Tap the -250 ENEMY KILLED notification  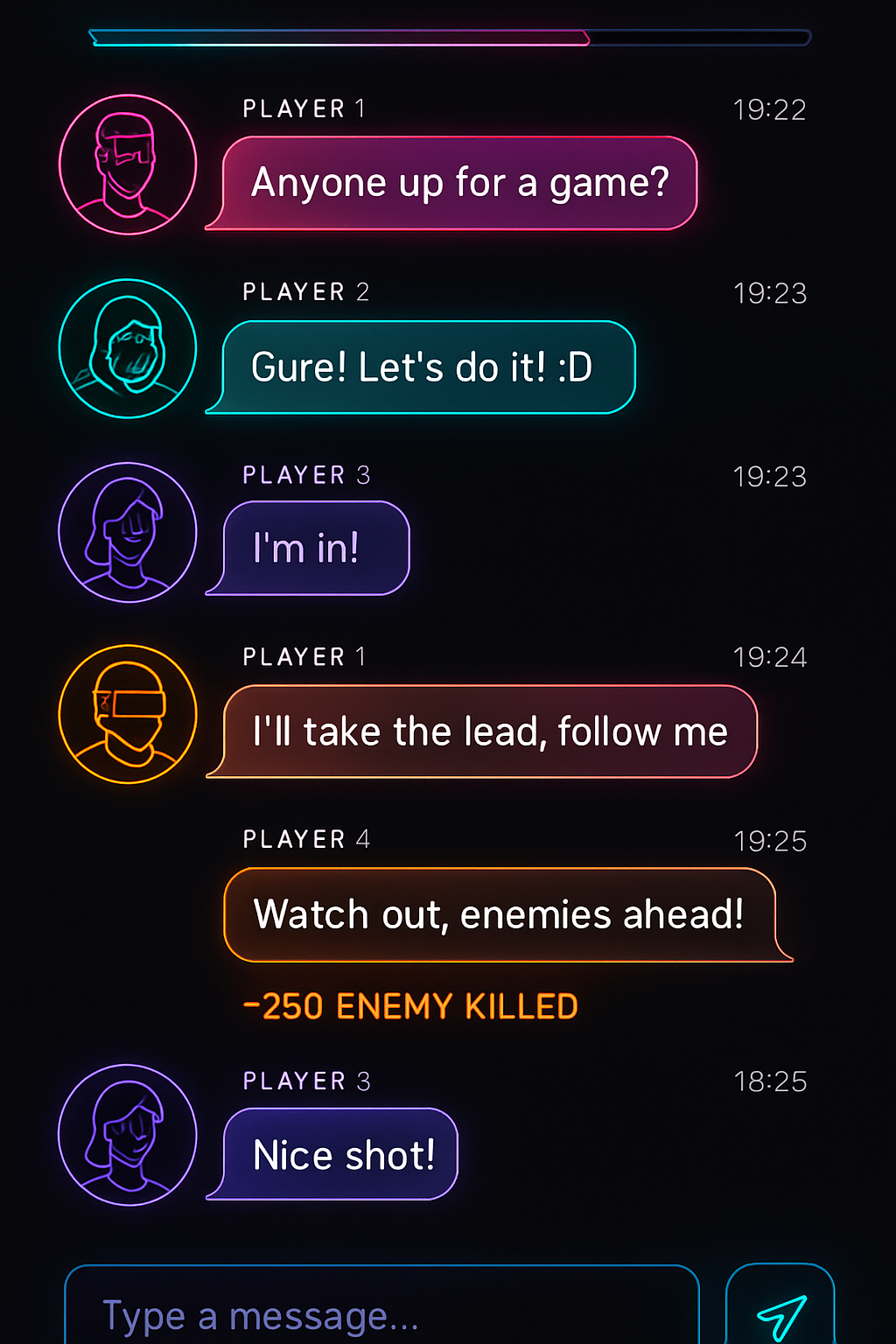411,1006
